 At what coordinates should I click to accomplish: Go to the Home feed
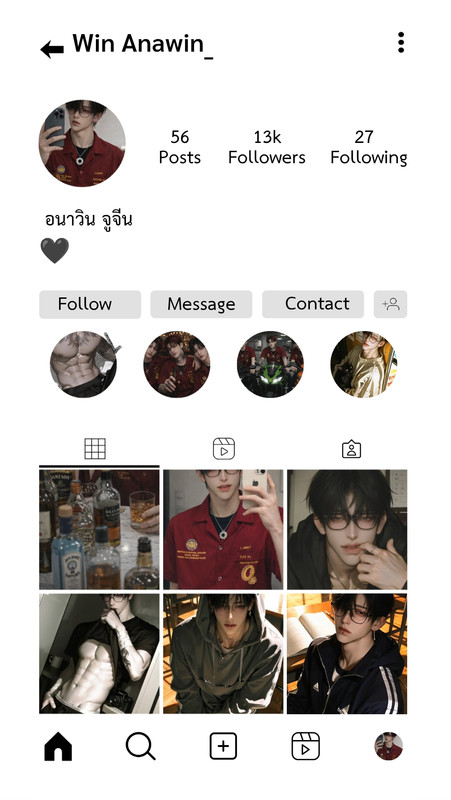tap(58, 746)
